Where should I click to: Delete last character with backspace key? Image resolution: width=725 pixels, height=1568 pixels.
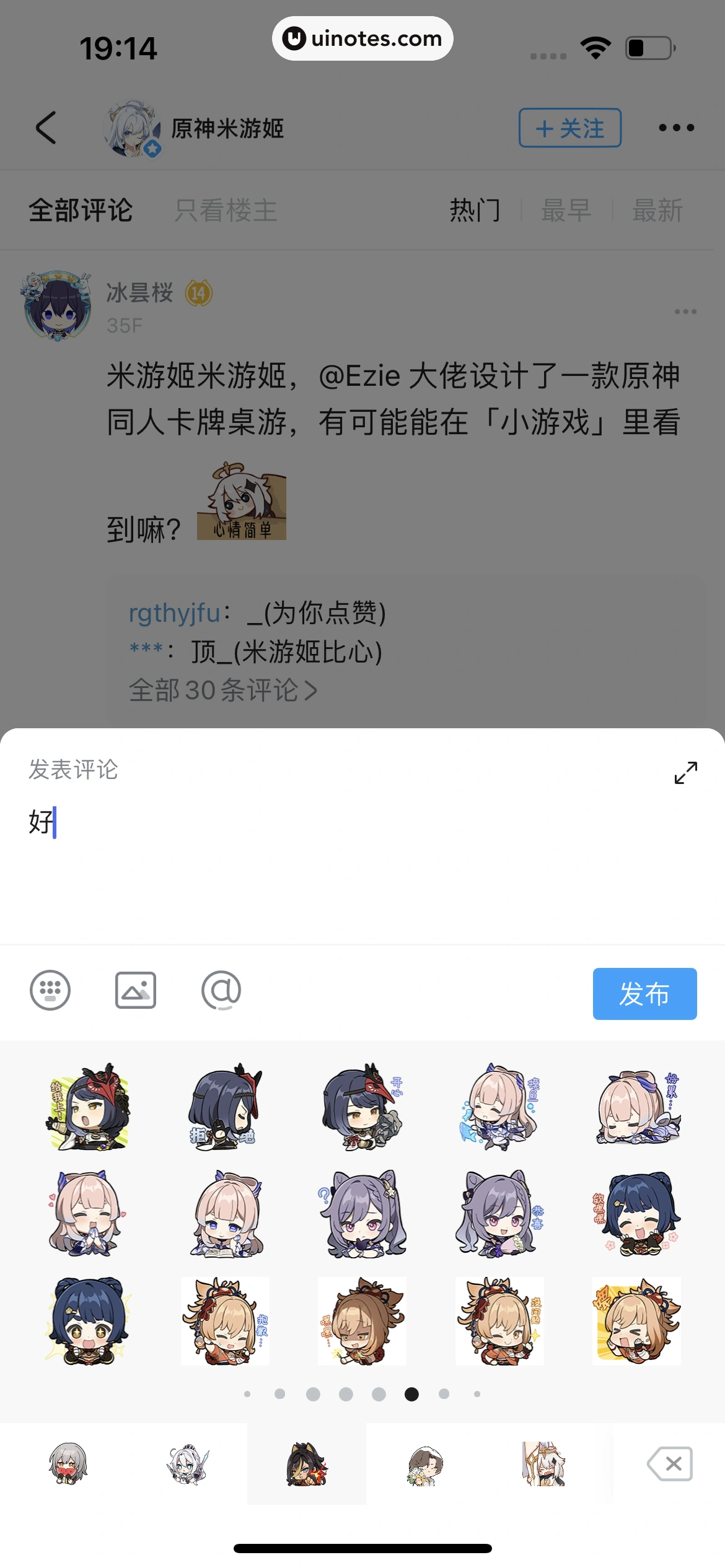pos(670,1464)
